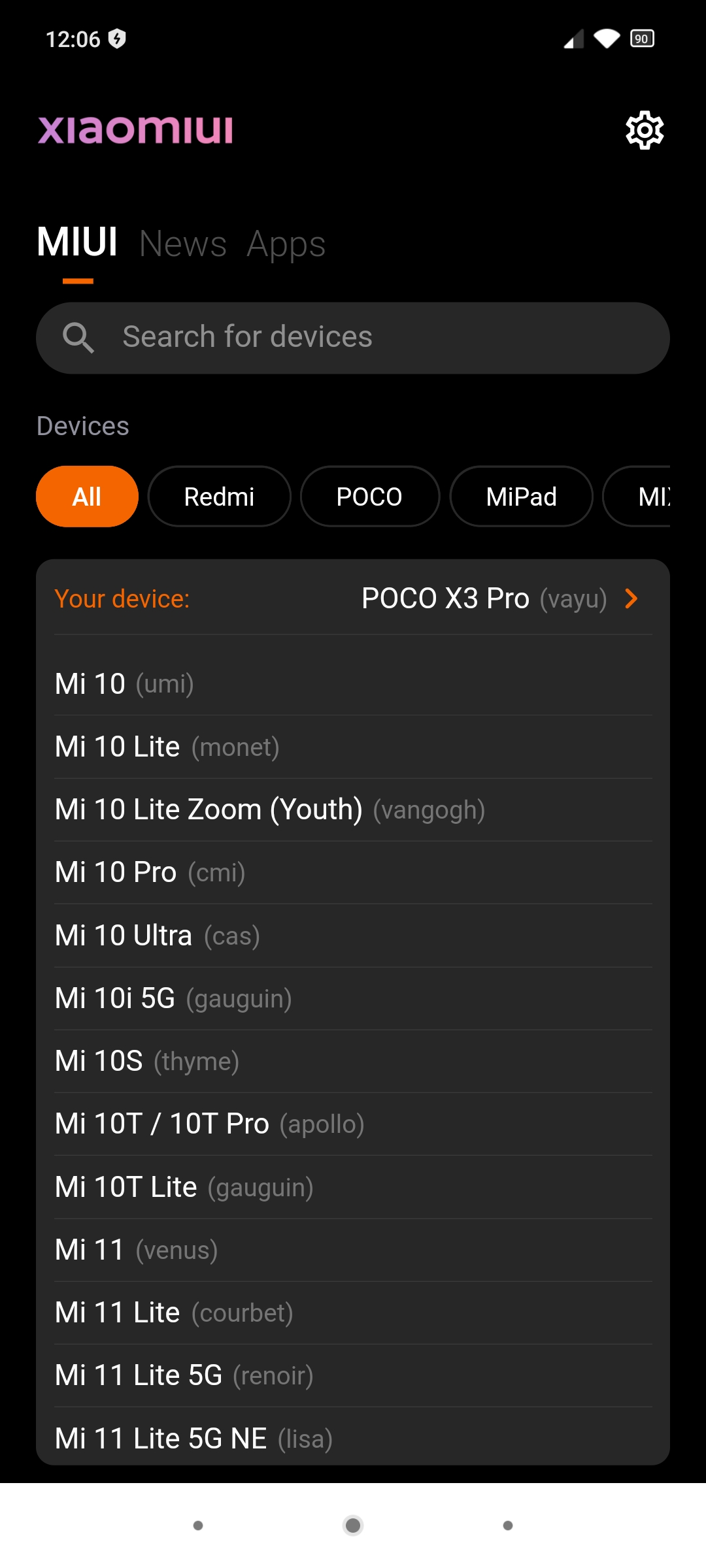Go to the system home button
The height and width of the screenshot is (1568, 706).
(x=353, y=1526)
